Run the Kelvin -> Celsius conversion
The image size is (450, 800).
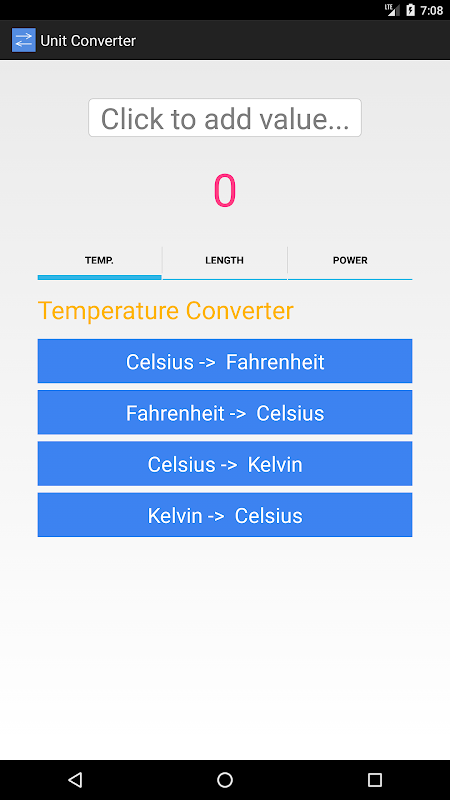pos(225,515)
